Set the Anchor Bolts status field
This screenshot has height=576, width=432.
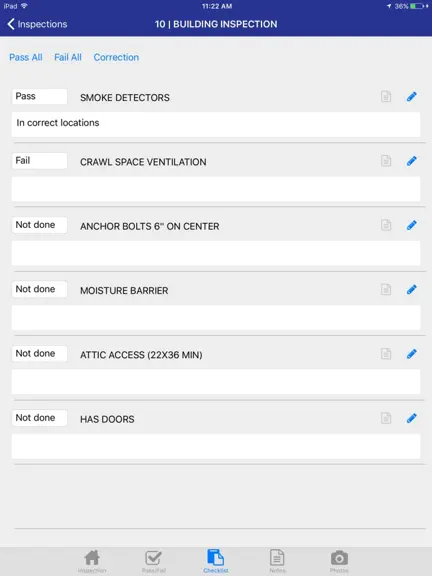[x=39, y=225]
